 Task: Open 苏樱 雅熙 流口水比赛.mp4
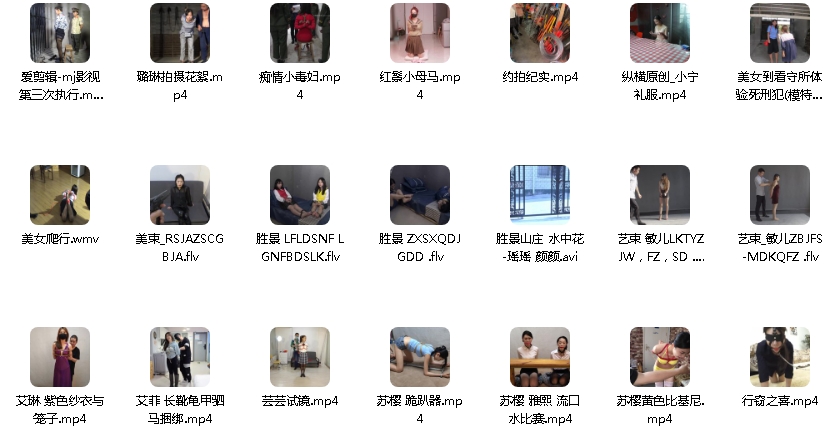[540, 357]
